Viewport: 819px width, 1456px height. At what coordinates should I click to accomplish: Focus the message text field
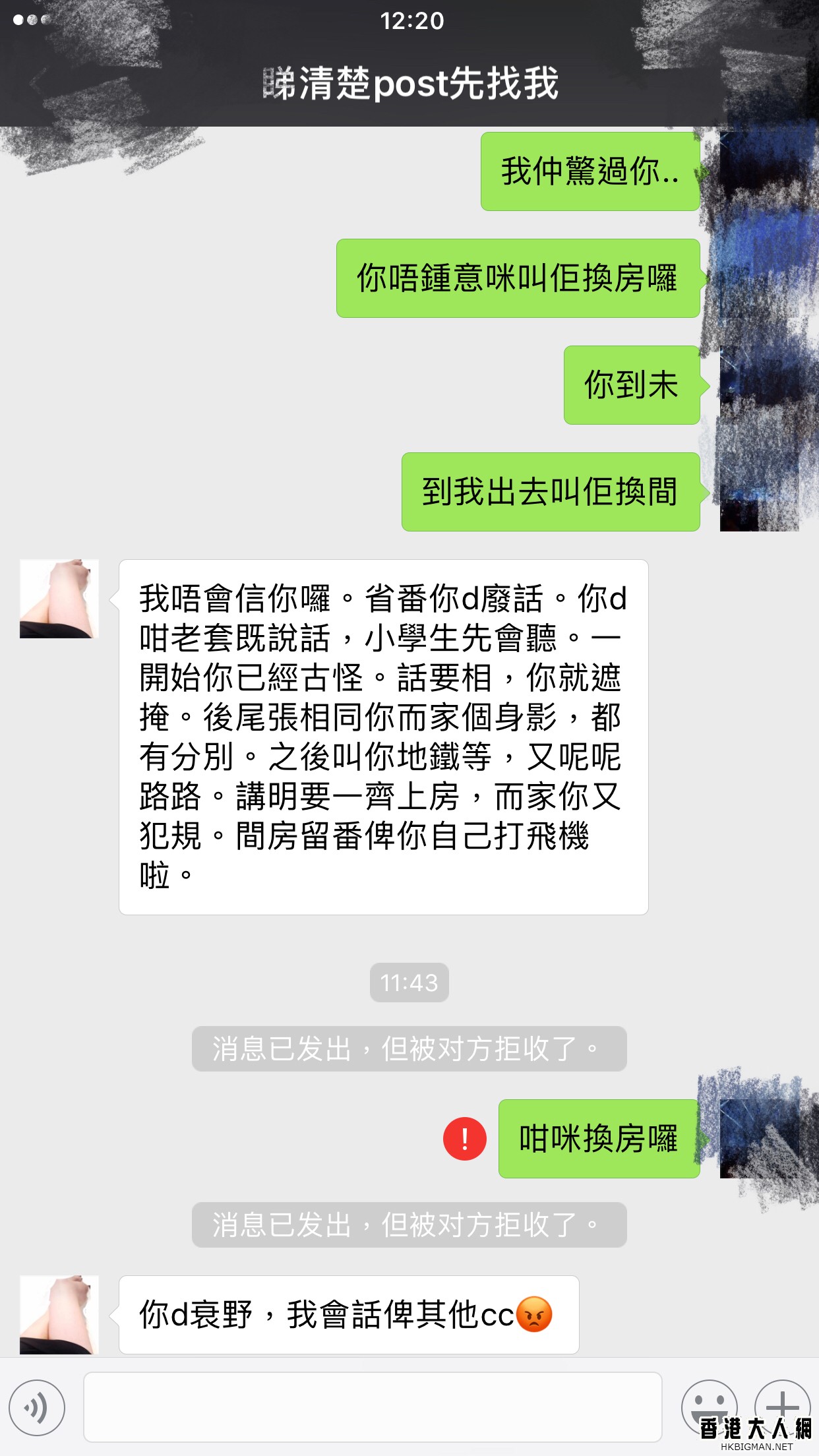(373, 1407)
